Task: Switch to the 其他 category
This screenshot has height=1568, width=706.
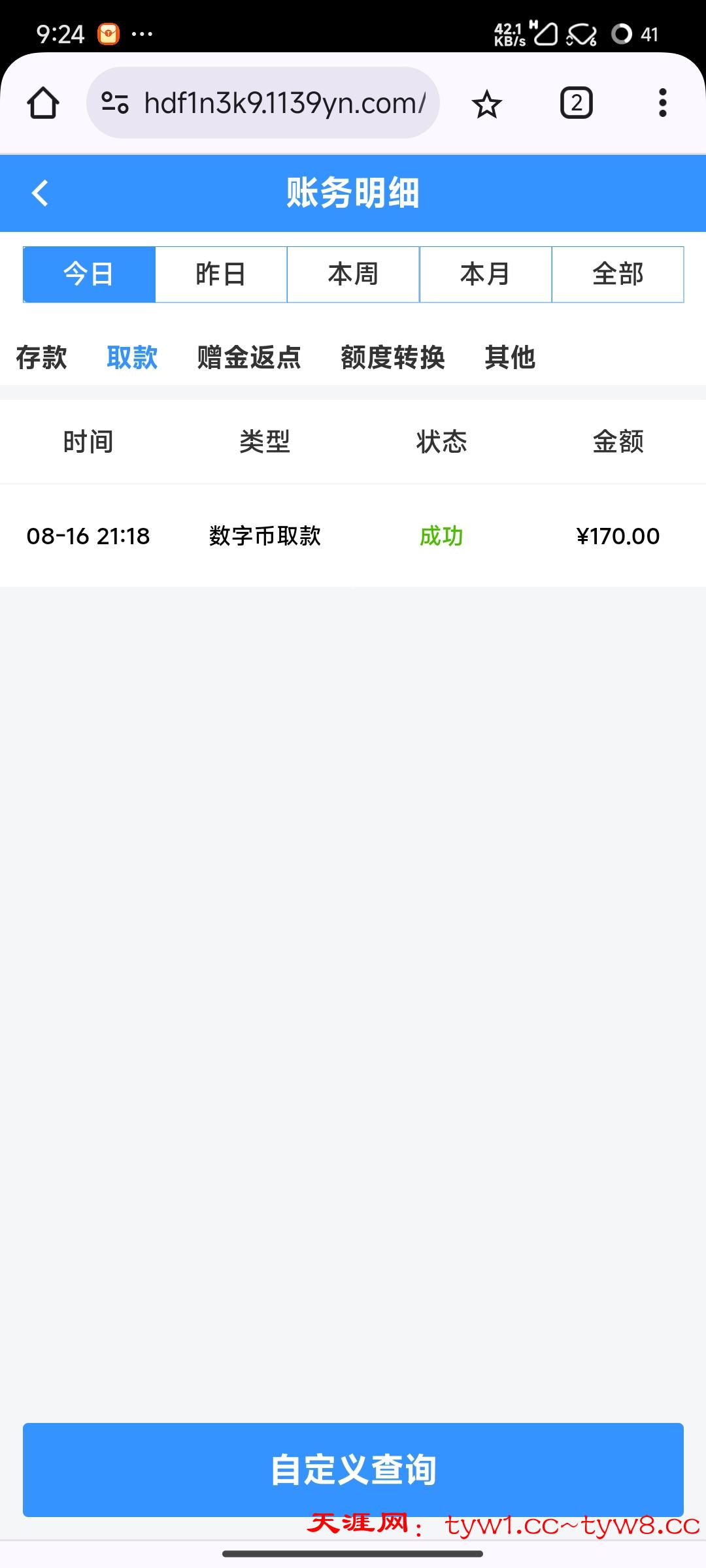Action: tap(510, 357)
